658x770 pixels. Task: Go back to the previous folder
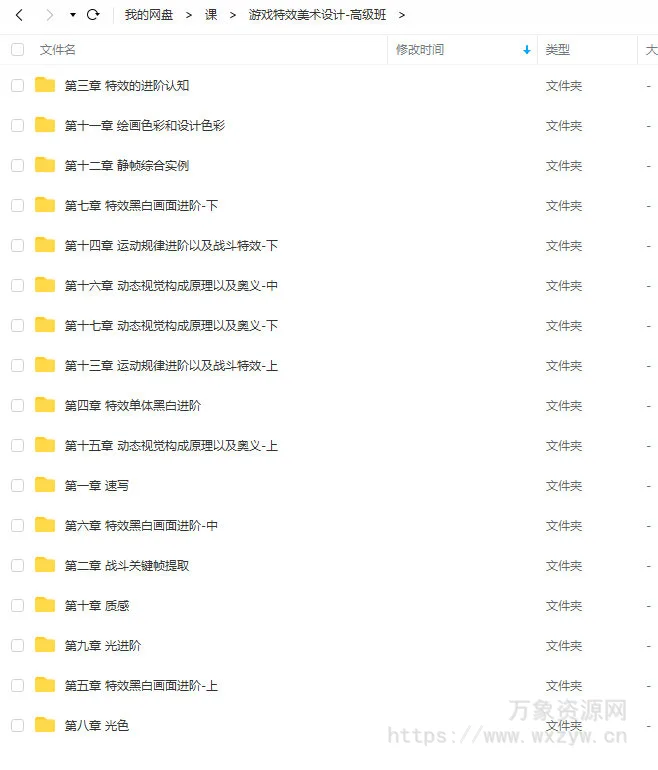click(18, 15)
